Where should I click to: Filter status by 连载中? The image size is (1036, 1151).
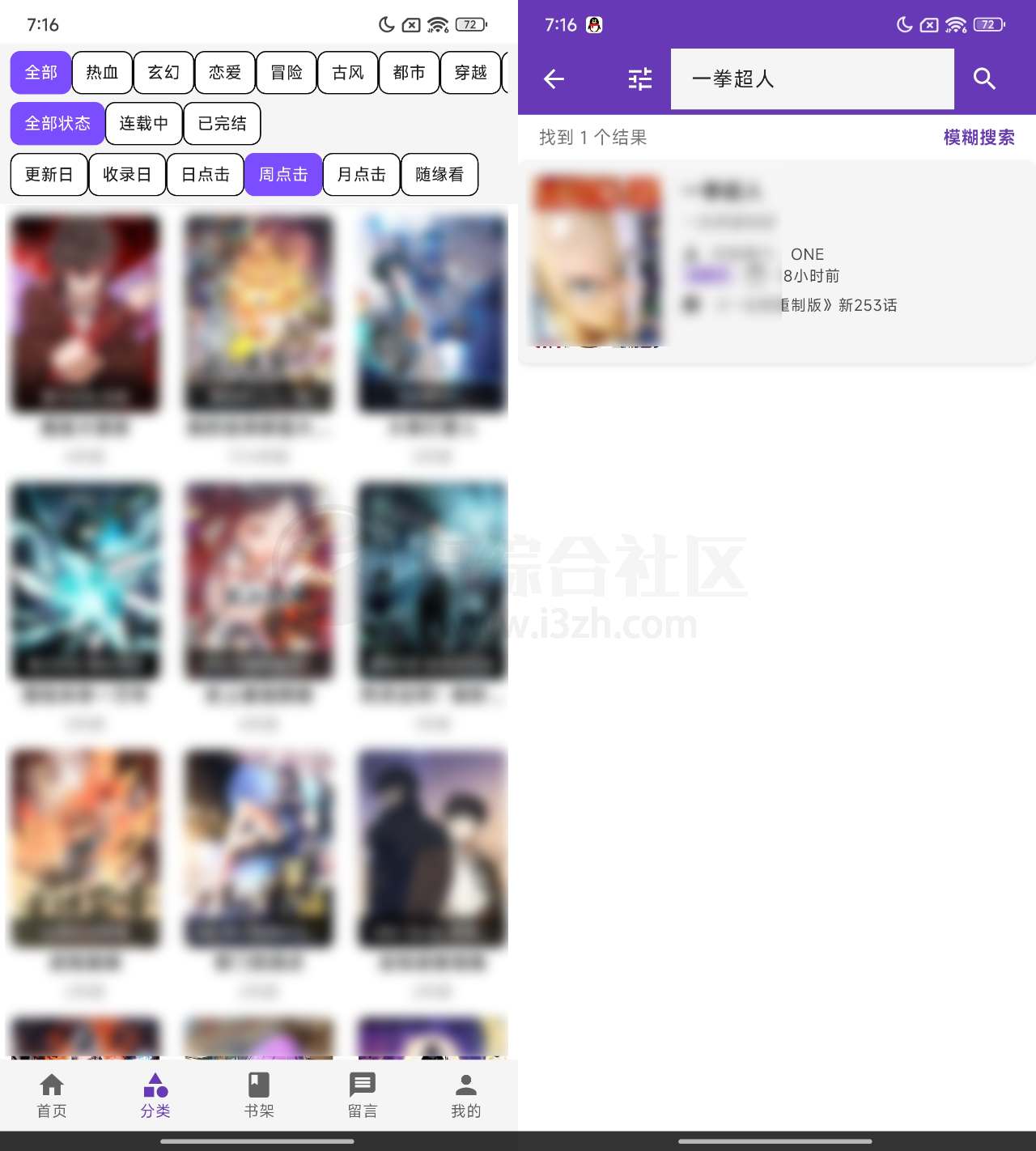coord(143,124)
